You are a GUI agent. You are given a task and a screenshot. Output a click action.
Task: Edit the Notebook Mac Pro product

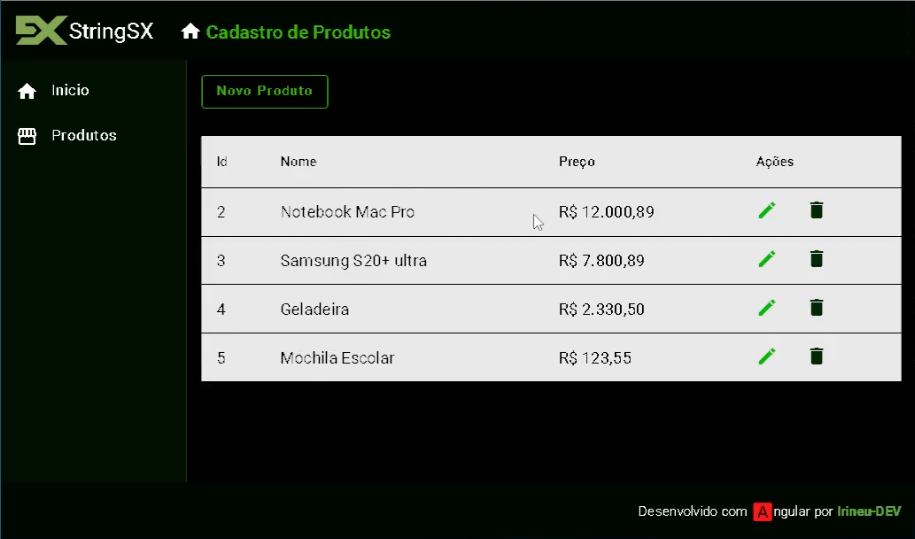pos(767,210)
